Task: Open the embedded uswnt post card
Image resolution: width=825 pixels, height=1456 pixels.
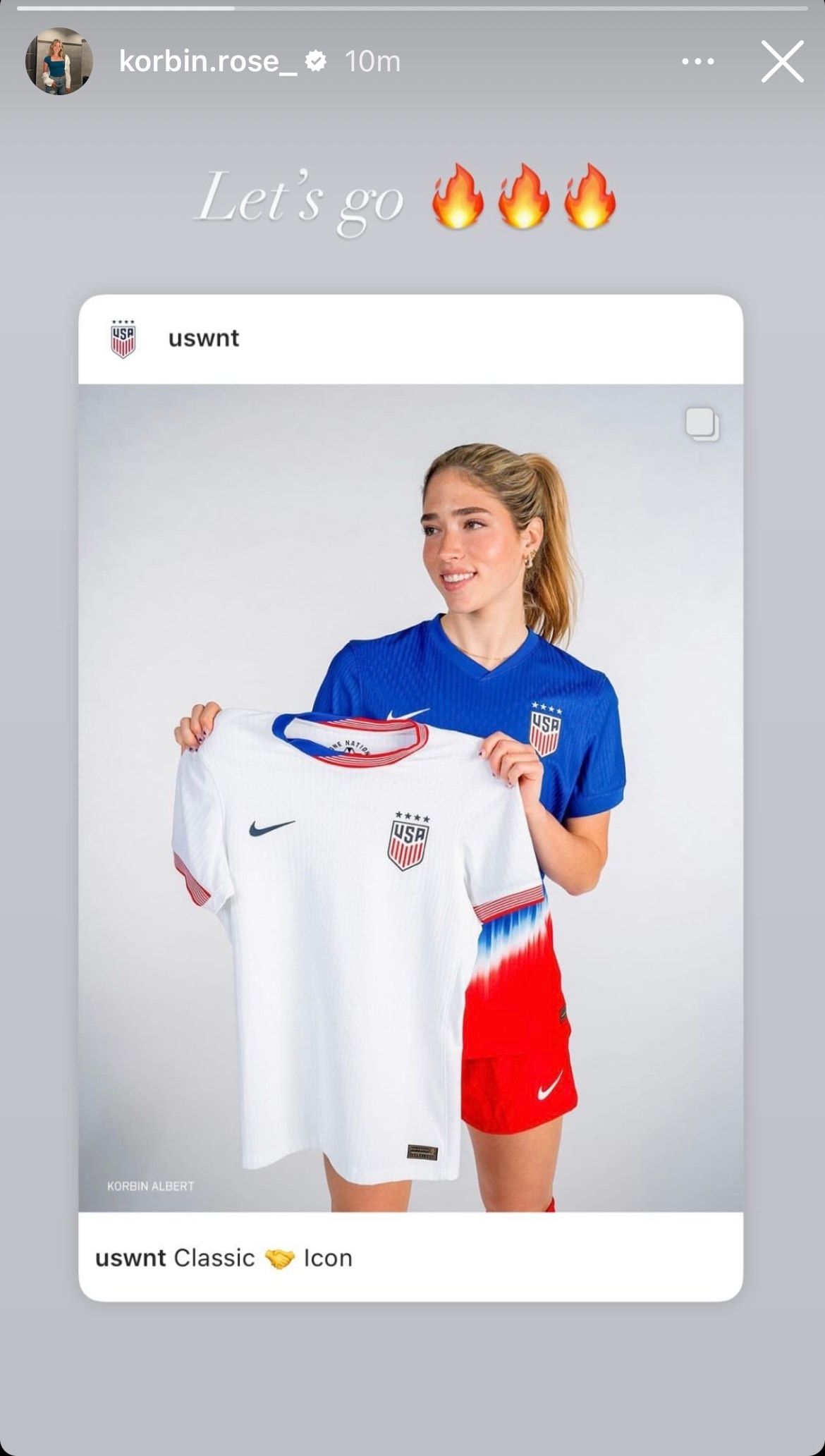Action: pyautogui.click(x=412, y=790)
